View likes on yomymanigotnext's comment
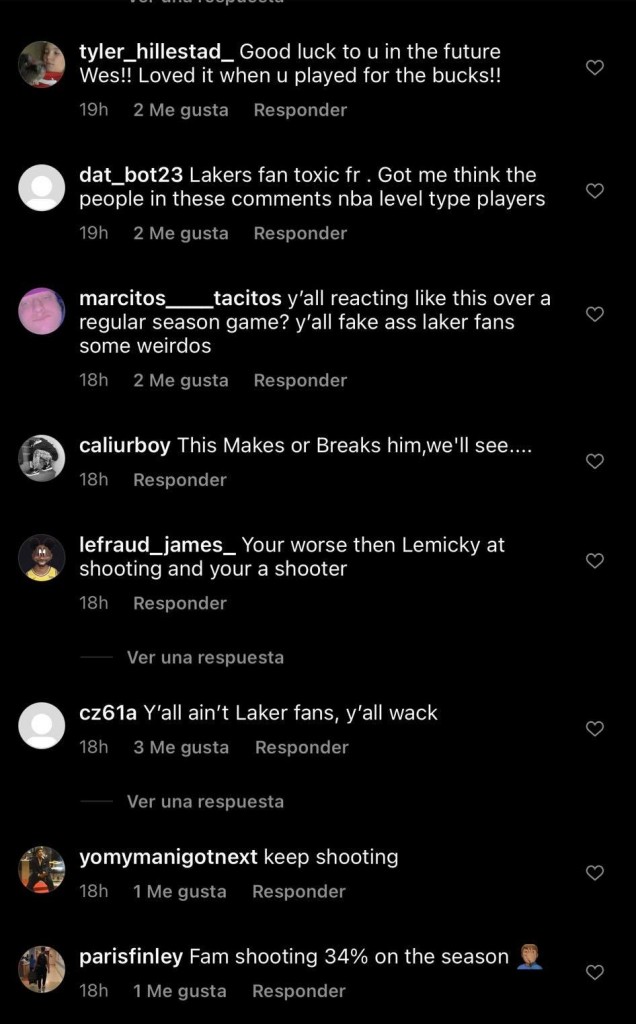The width and height of the screenshot is (636, 1024). click(x=180, y=891)
